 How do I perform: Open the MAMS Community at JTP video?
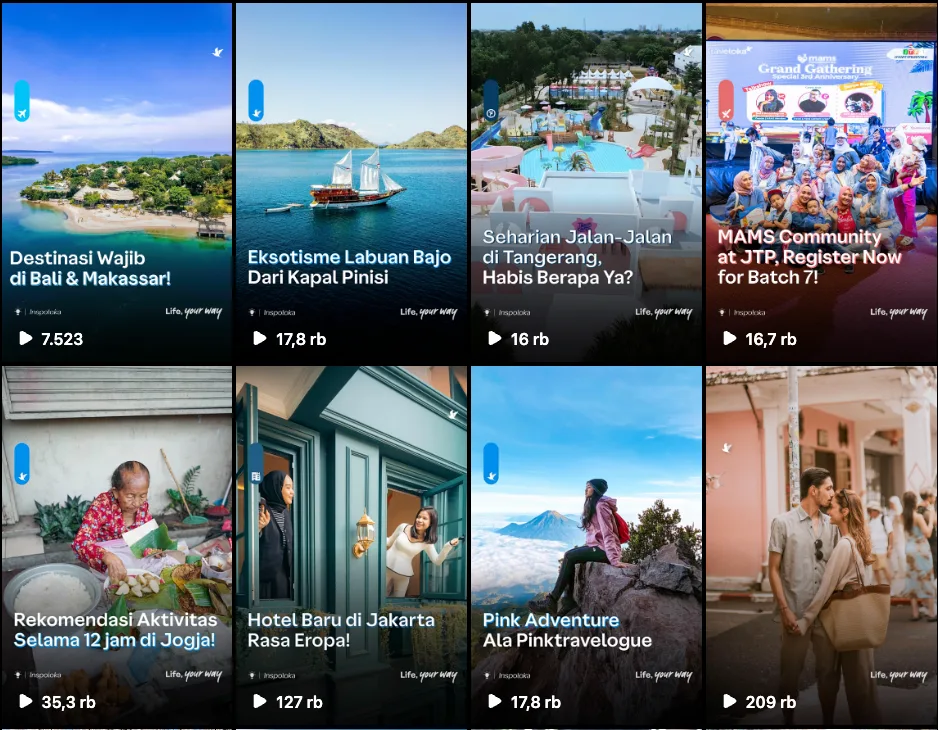coord(821,181)
